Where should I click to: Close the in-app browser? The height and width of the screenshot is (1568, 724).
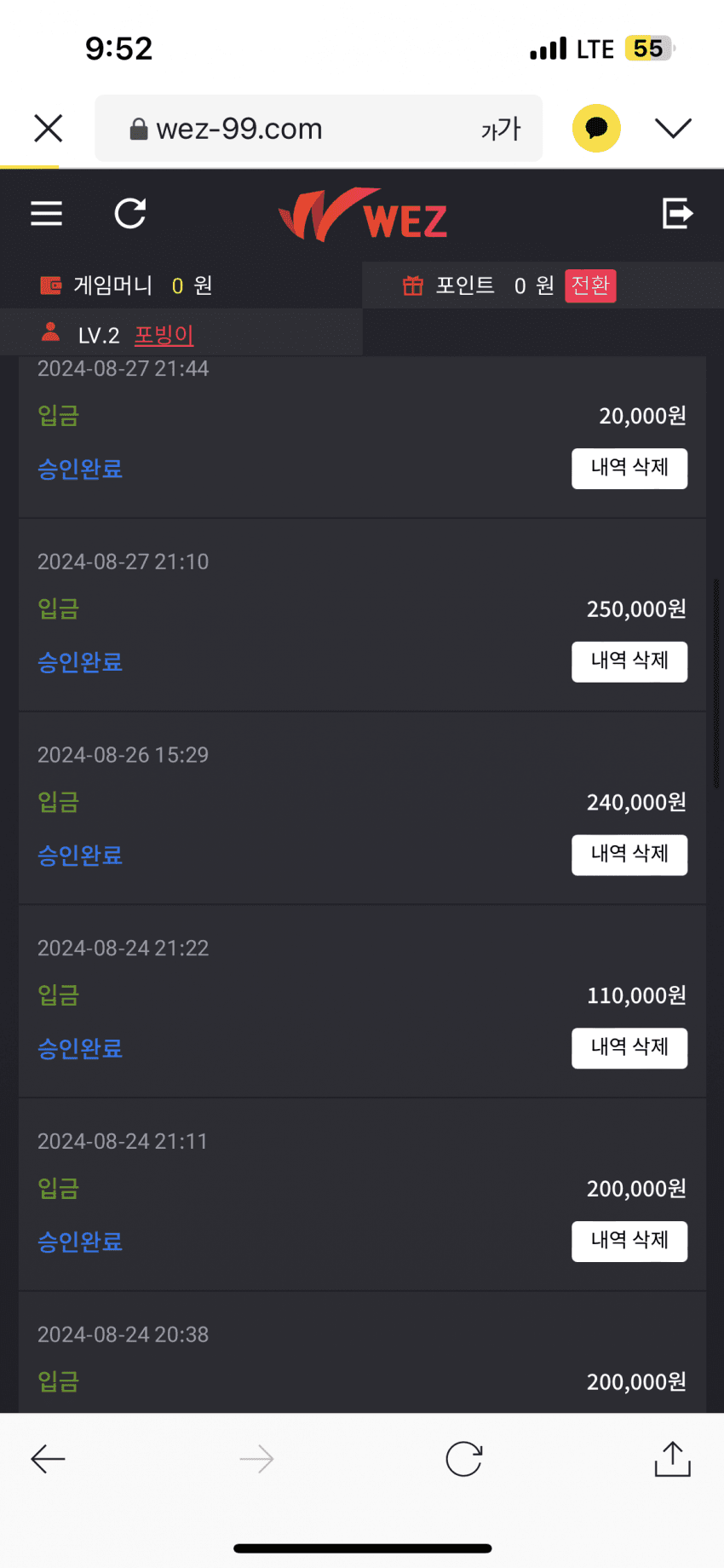coord(49,129)
